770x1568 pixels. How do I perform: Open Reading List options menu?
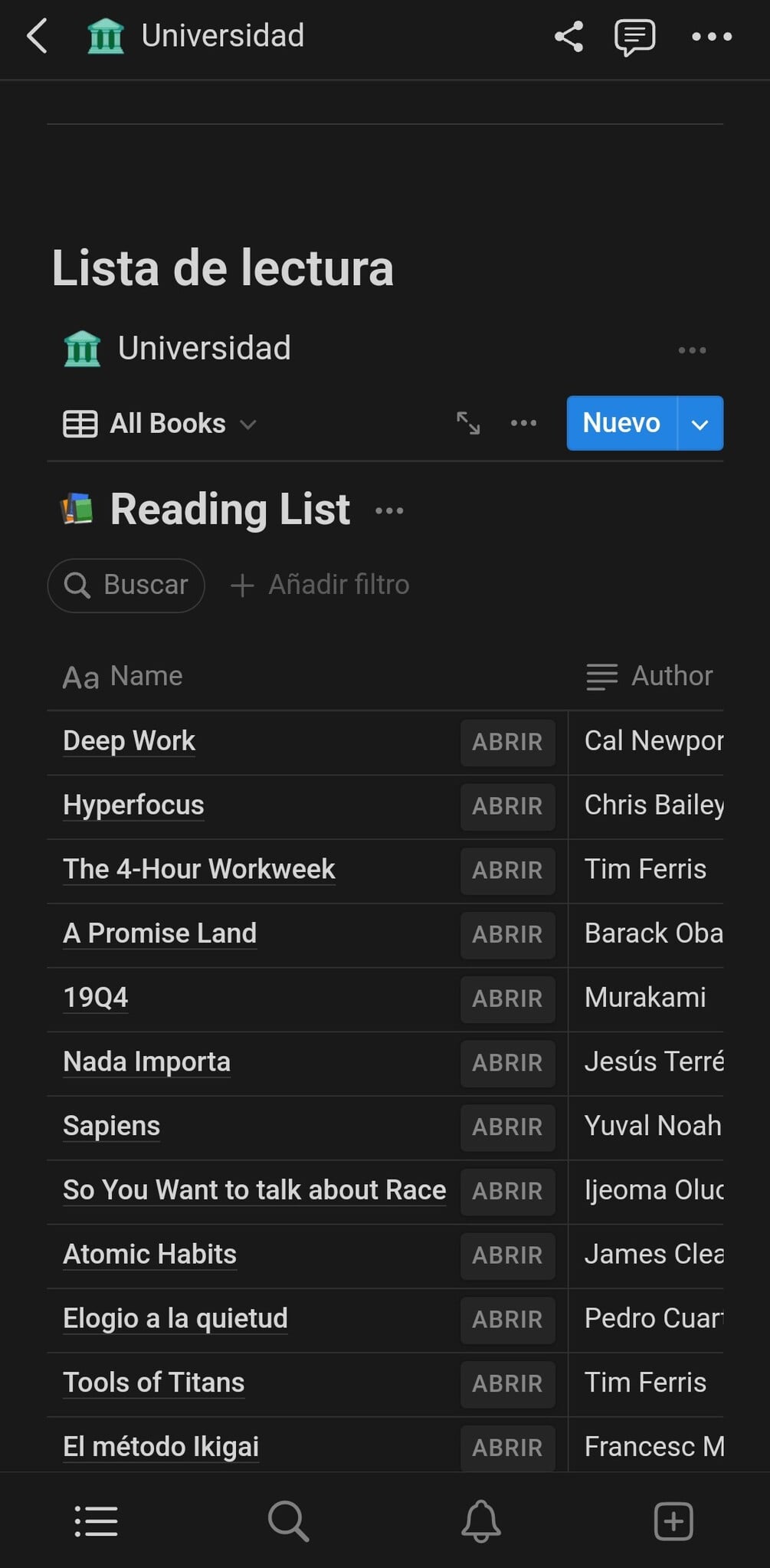[389, 510]
